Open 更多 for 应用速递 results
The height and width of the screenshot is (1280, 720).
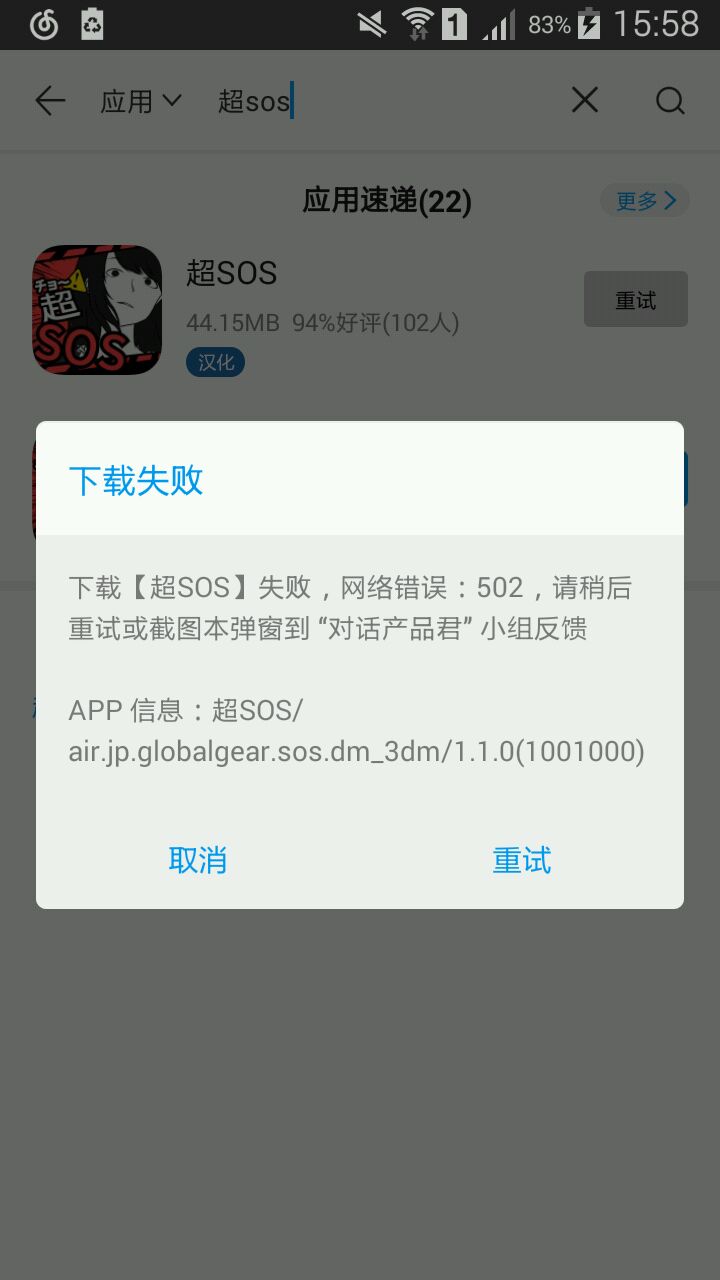[x=645, y=201]
